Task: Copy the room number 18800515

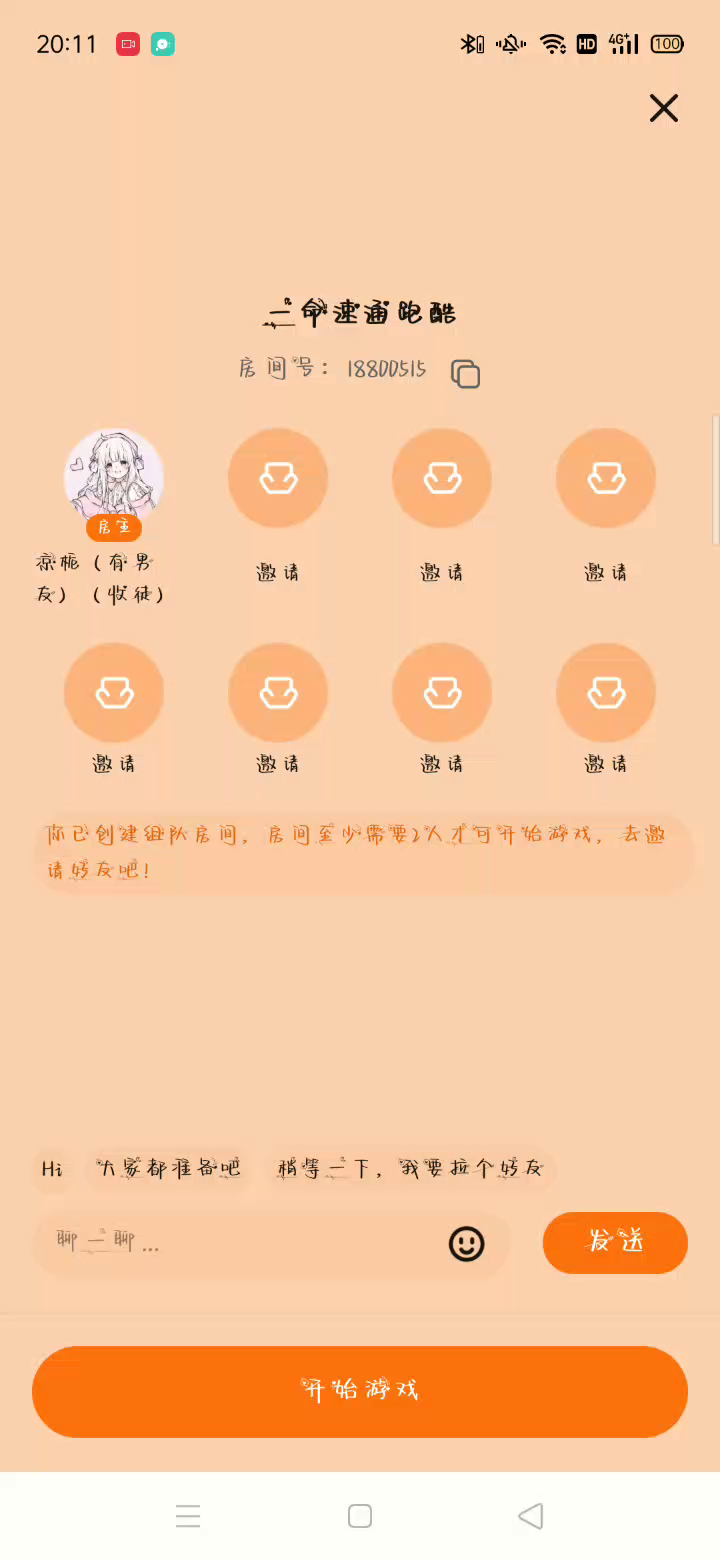Action: click(465, 373)
